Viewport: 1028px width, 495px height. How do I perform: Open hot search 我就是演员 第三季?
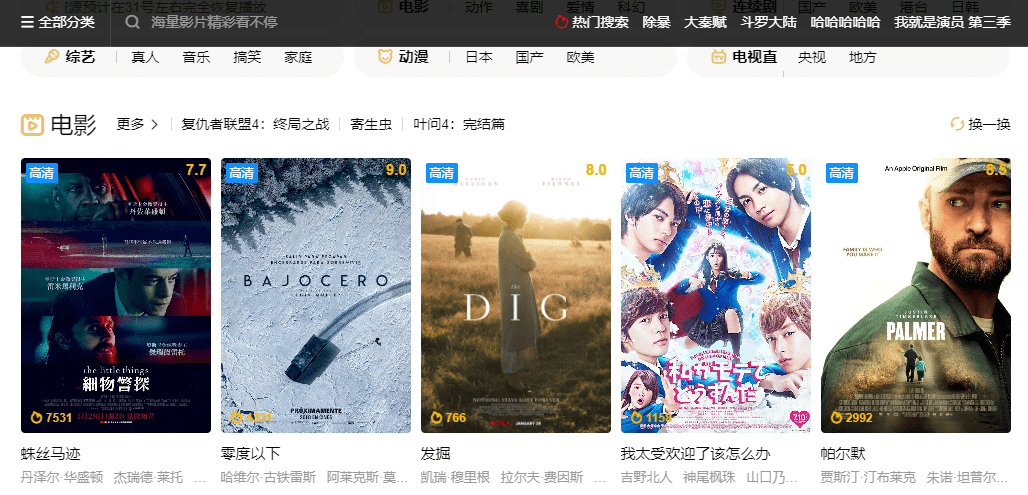(952, 22)
